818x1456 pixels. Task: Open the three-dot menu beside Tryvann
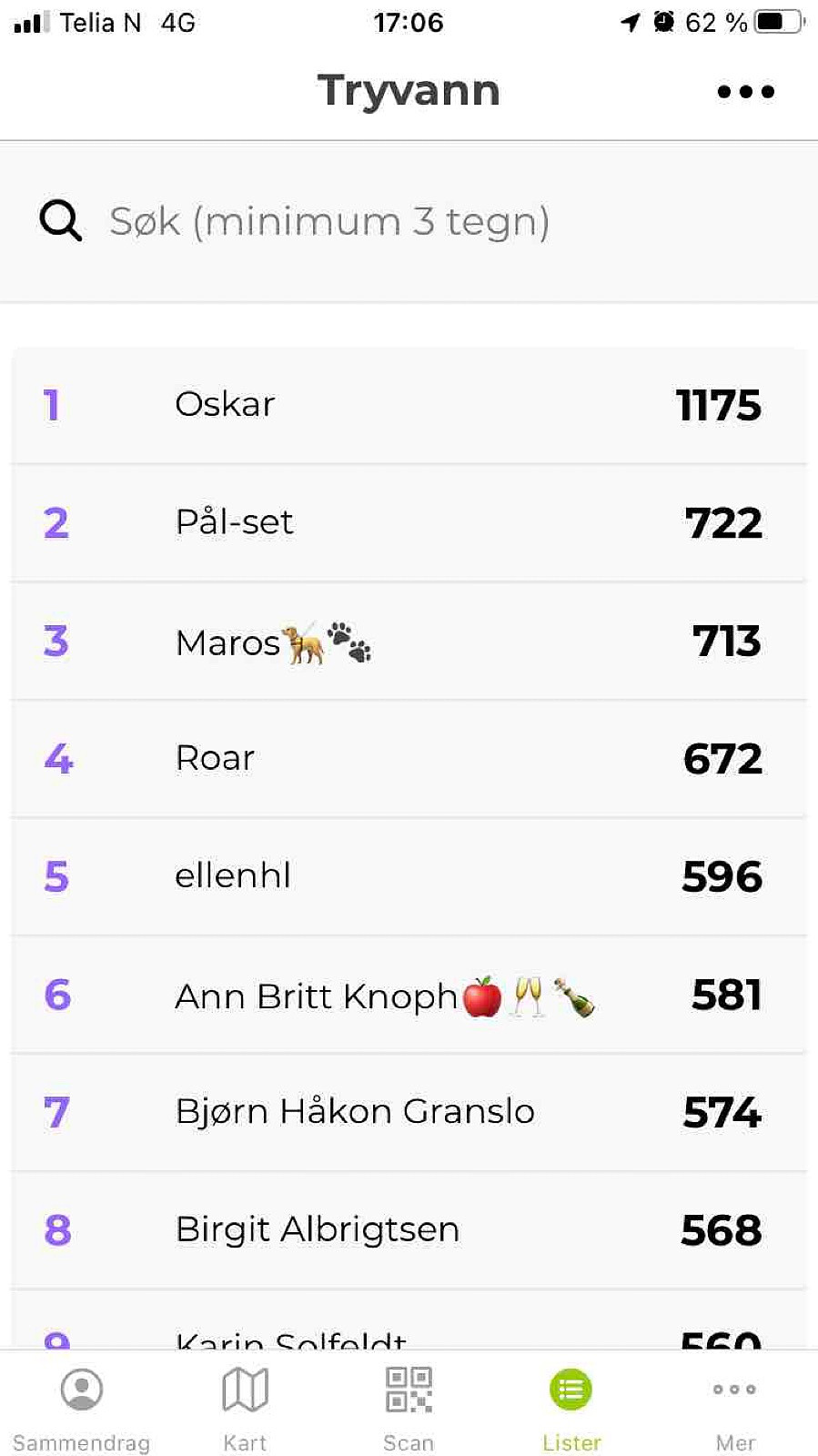click(x=745, y=91)
